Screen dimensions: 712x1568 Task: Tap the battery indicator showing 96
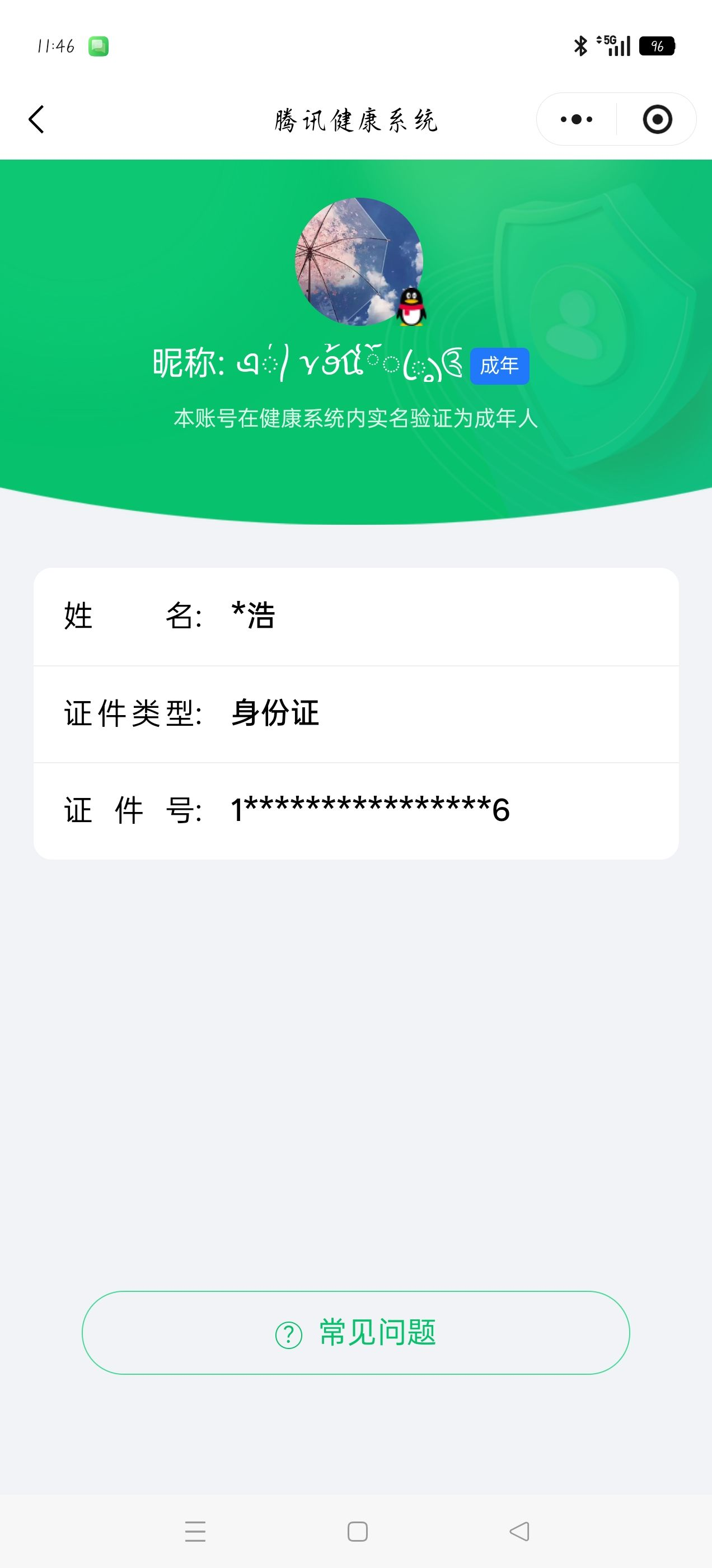point(658,46)
